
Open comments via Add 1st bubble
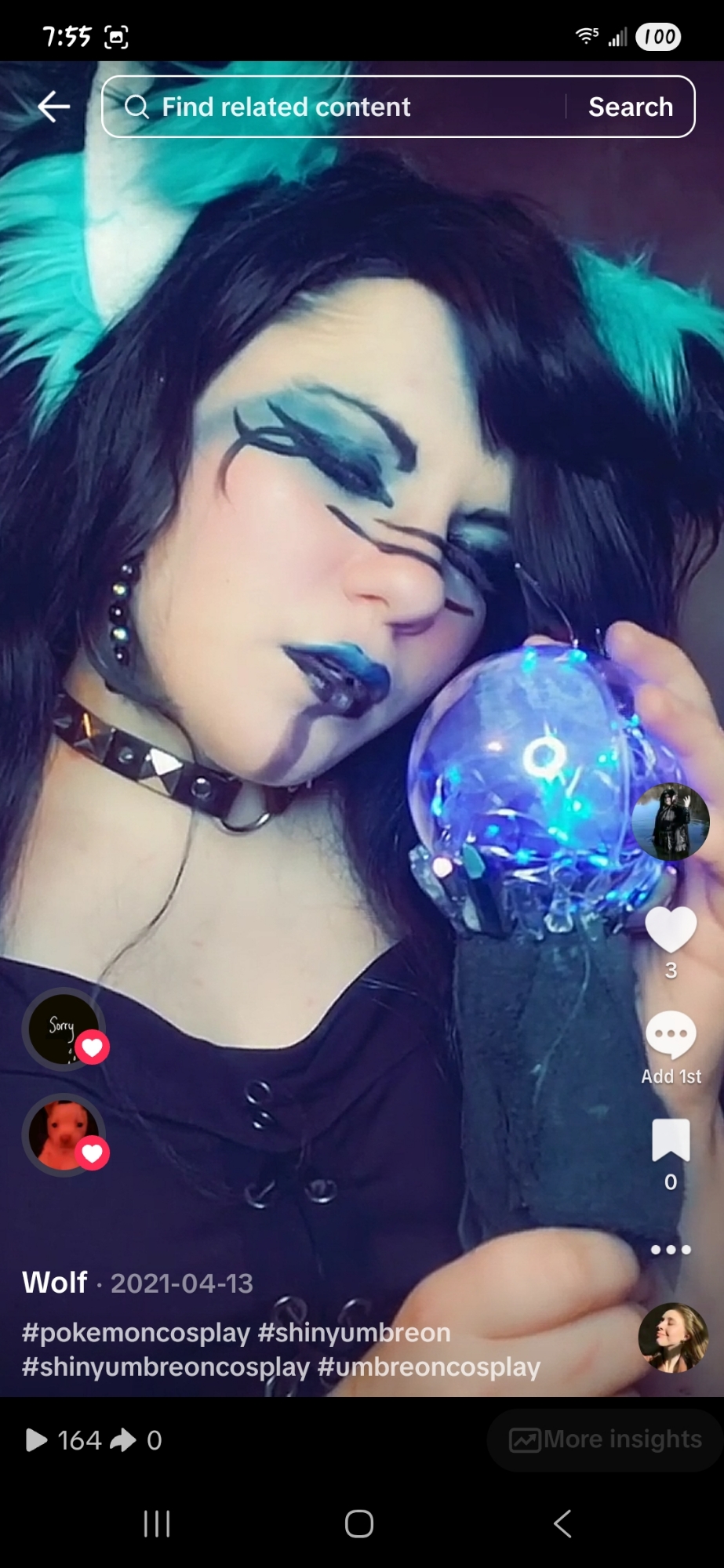671,1035
